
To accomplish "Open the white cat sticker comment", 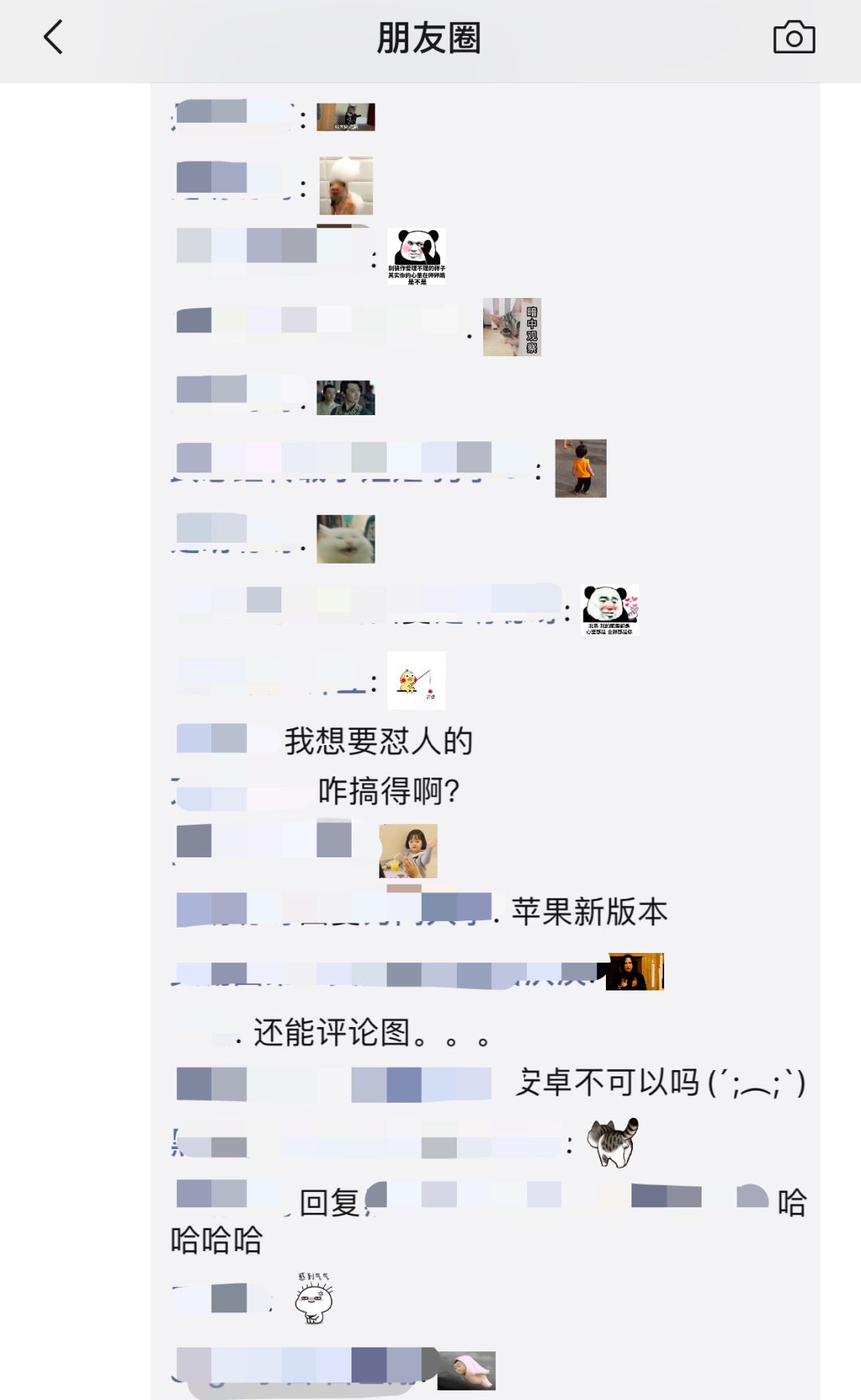I will 345,539.
